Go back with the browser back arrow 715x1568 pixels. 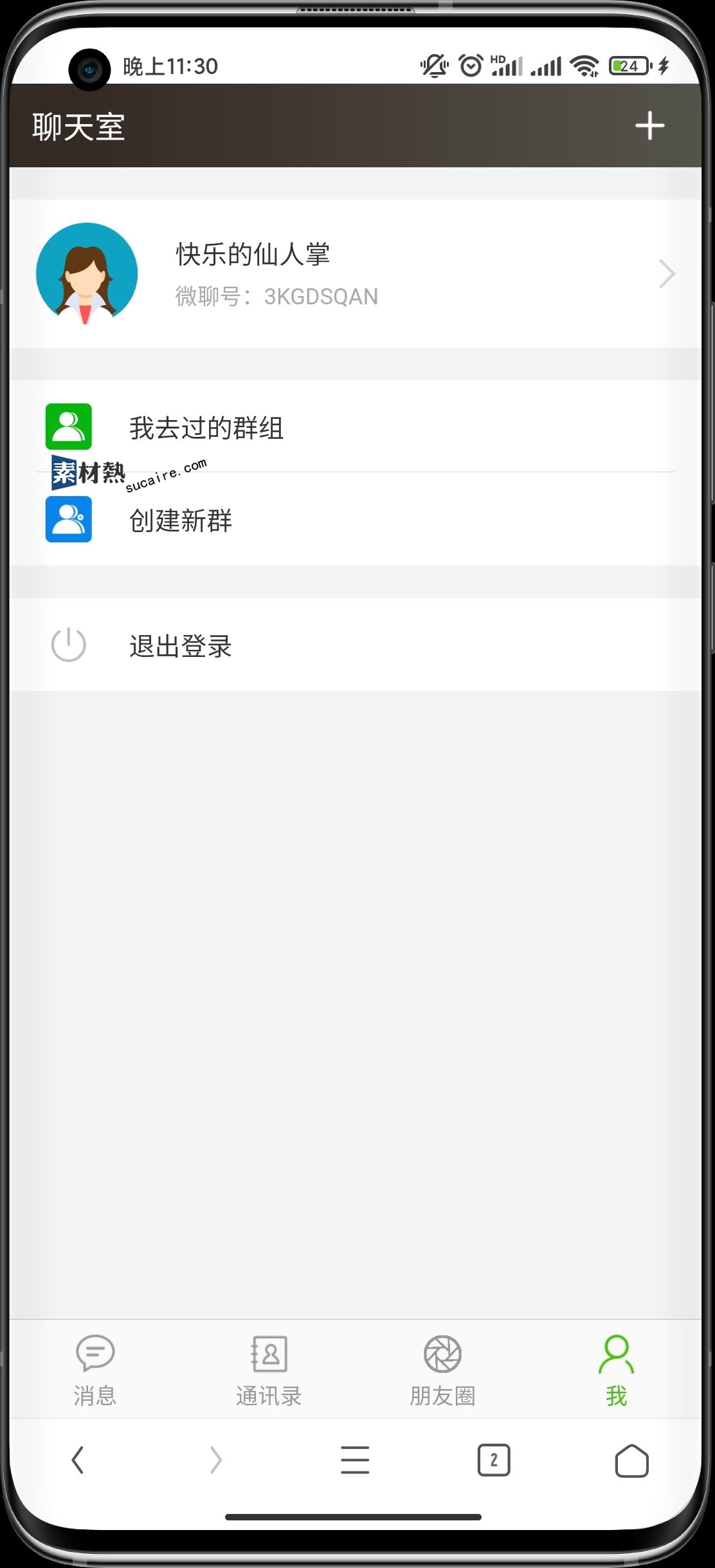click(78, 1460)
